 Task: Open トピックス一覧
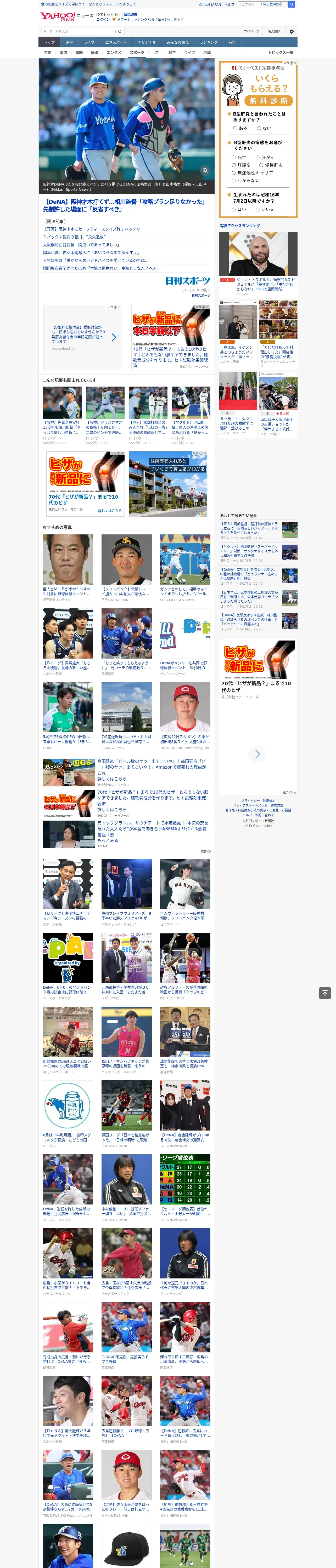[281, 52]
